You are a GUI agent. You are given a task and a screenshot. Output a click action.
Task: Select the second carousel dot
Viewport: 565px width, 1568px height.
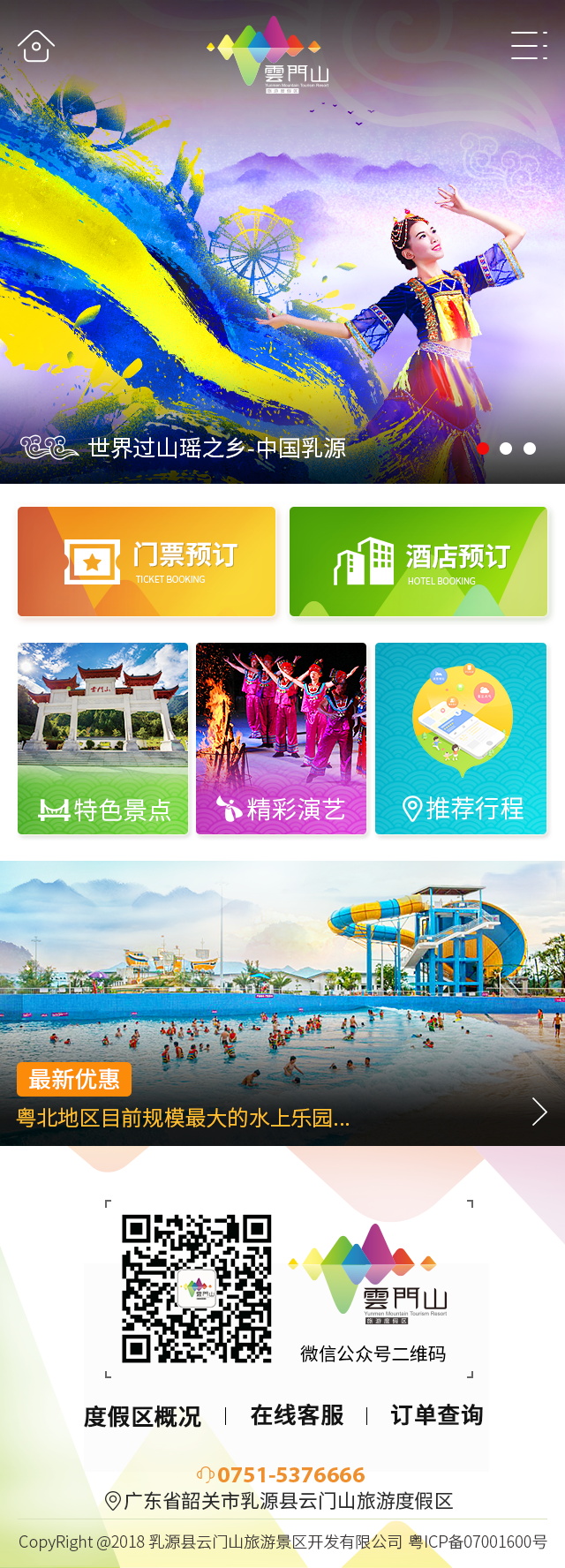506,449
